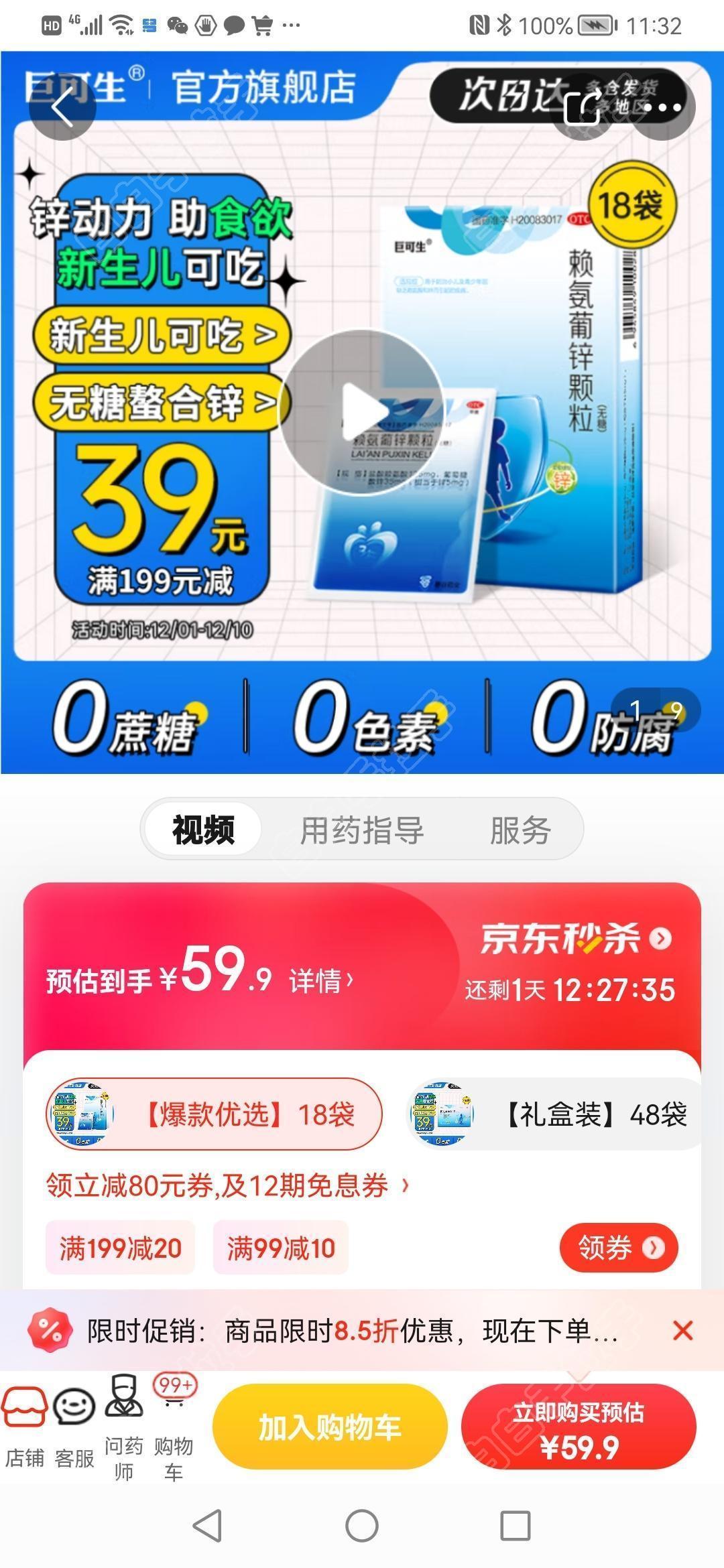724x1568 pixels.
Task: Select the 视频 tab
Action: [x=204, y=830]
